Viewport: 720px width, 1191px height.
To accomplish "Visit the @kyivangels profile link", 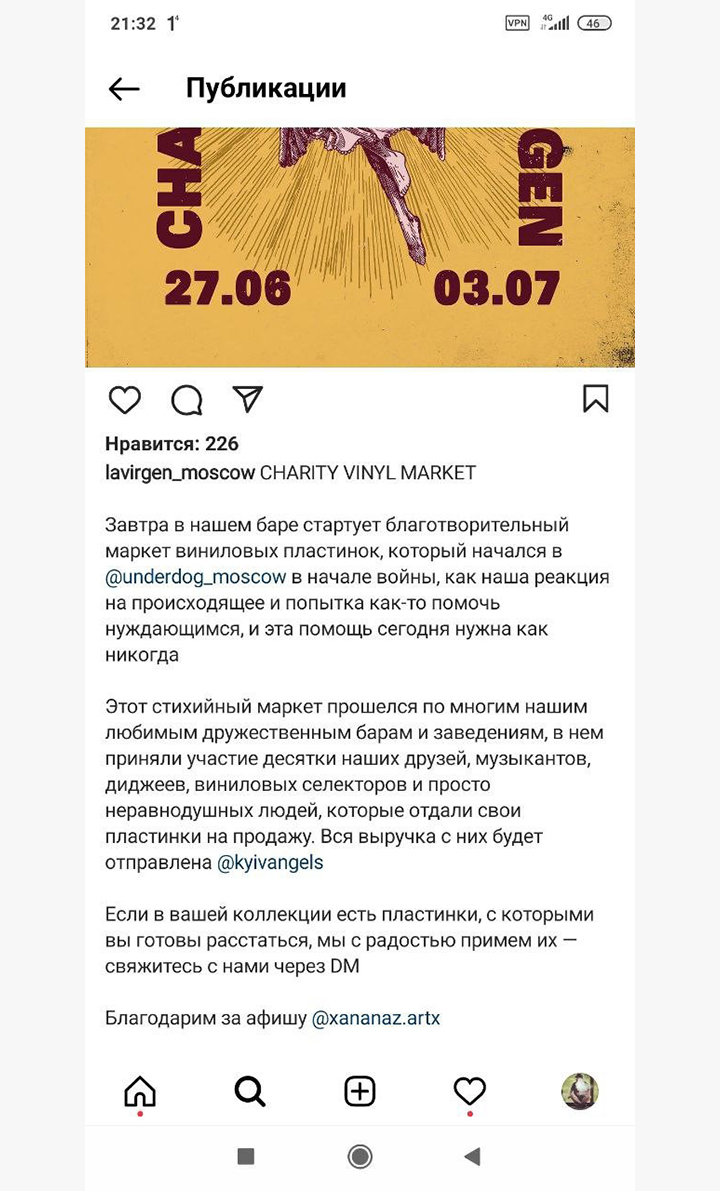I will 272,862.
